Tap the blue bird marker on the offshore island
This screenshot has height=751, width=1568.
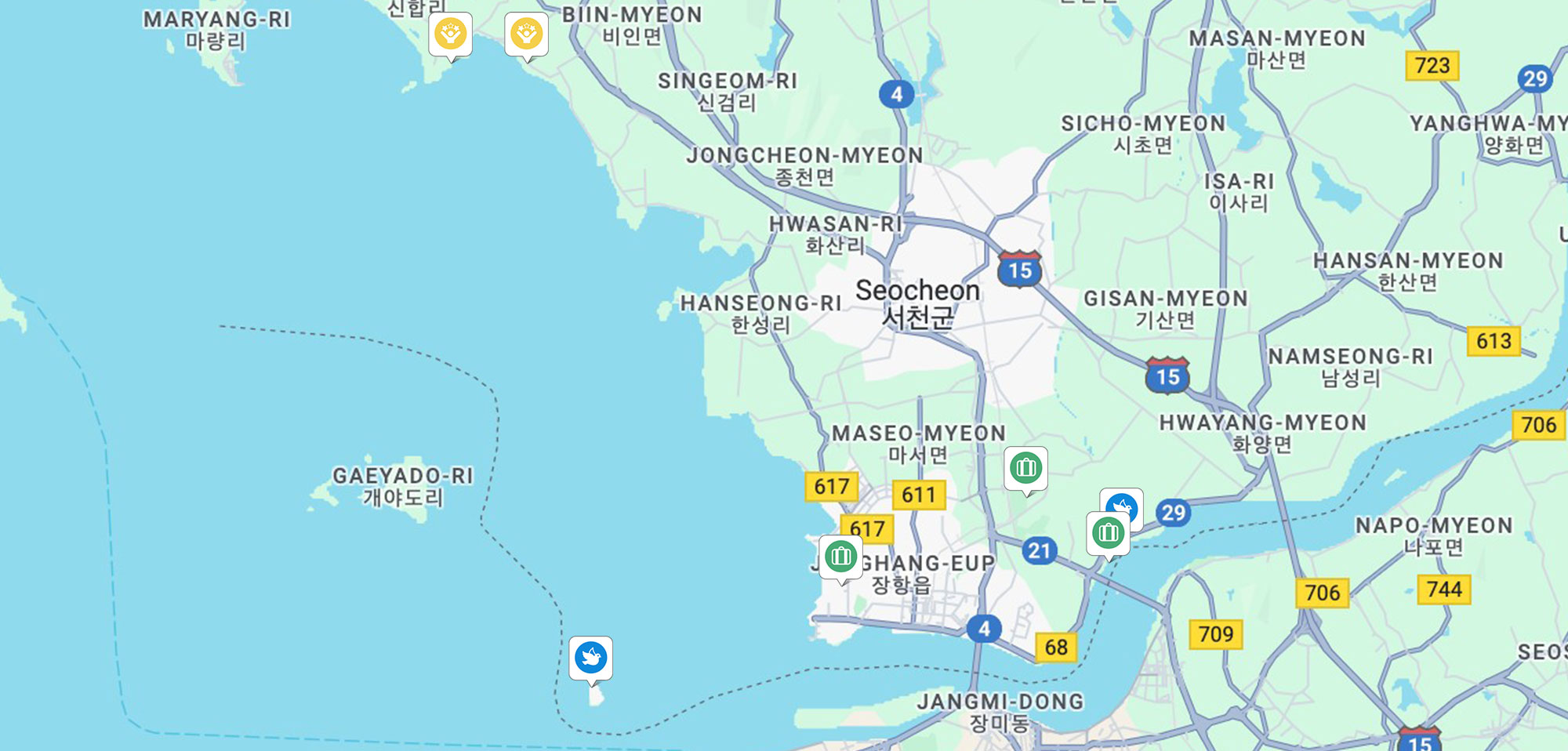[x=590, y=657]
